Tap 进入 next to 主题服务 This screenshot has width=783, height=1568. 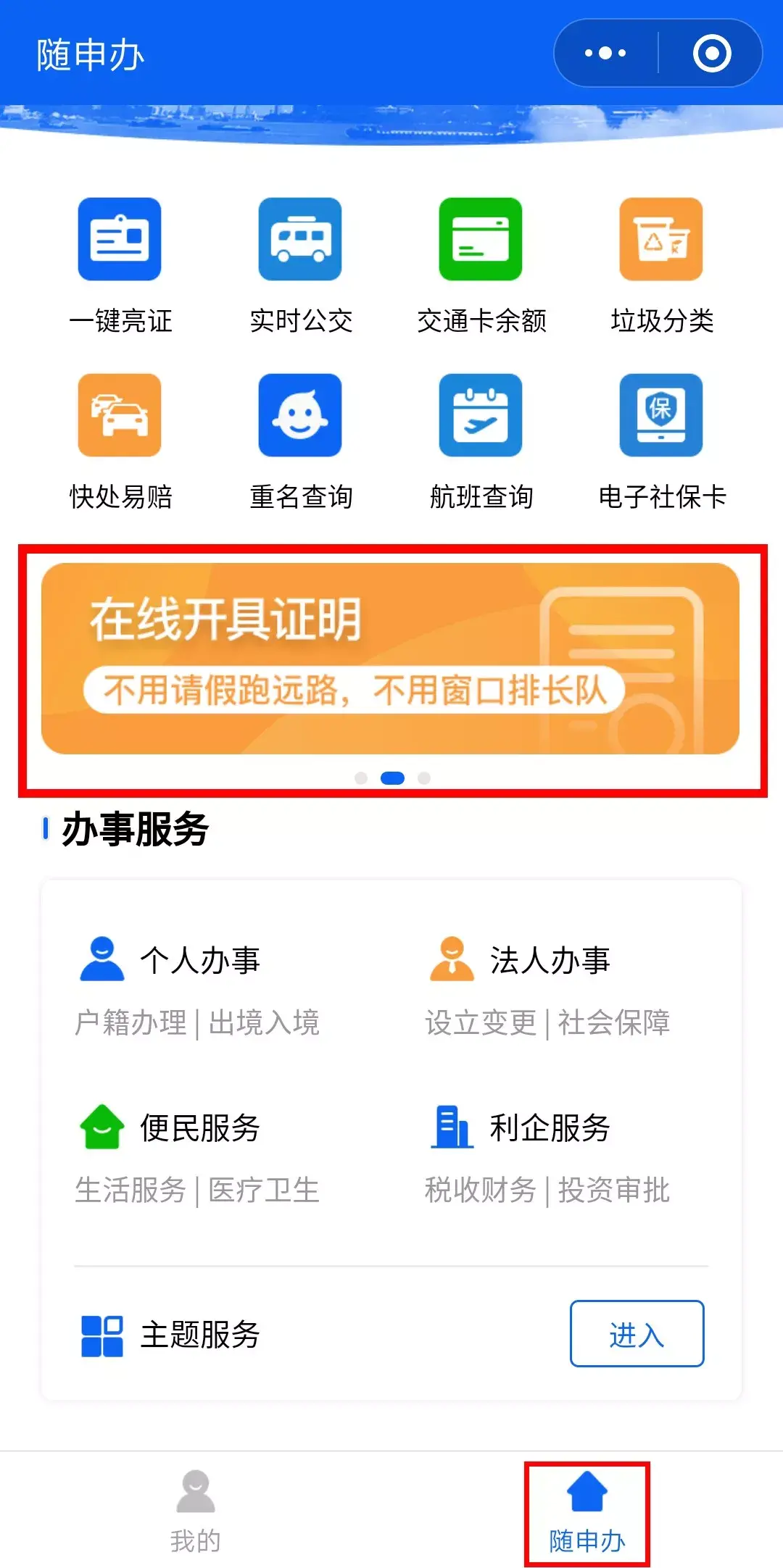(x=637, y=1334)
